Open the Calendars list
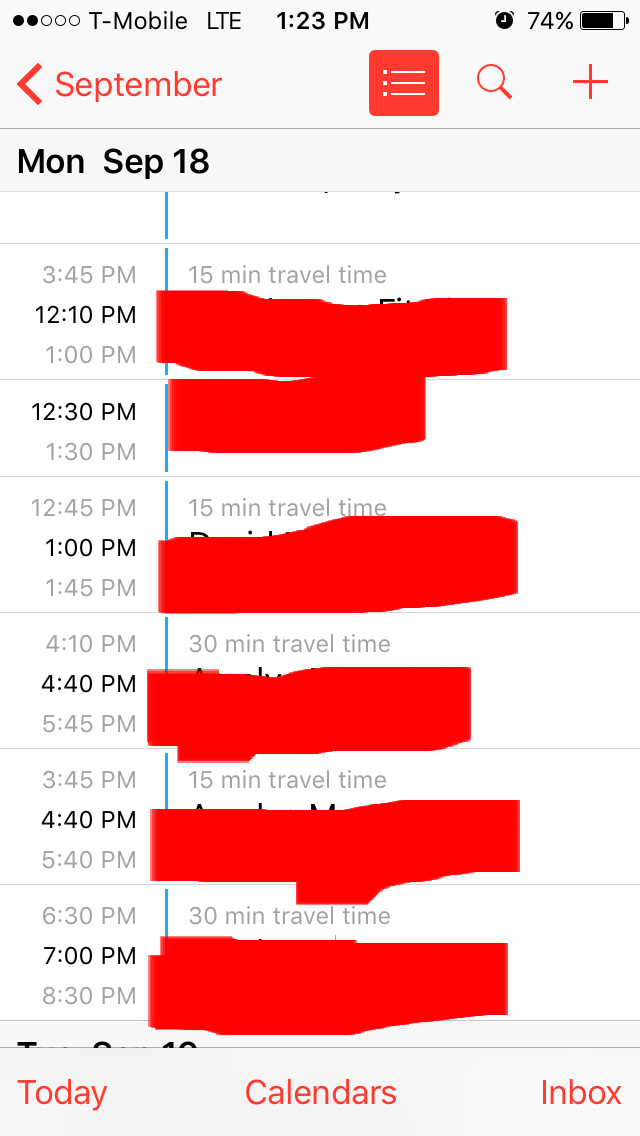The height and width of the screenshot is (1136, 640). (x=320, y=1092)
